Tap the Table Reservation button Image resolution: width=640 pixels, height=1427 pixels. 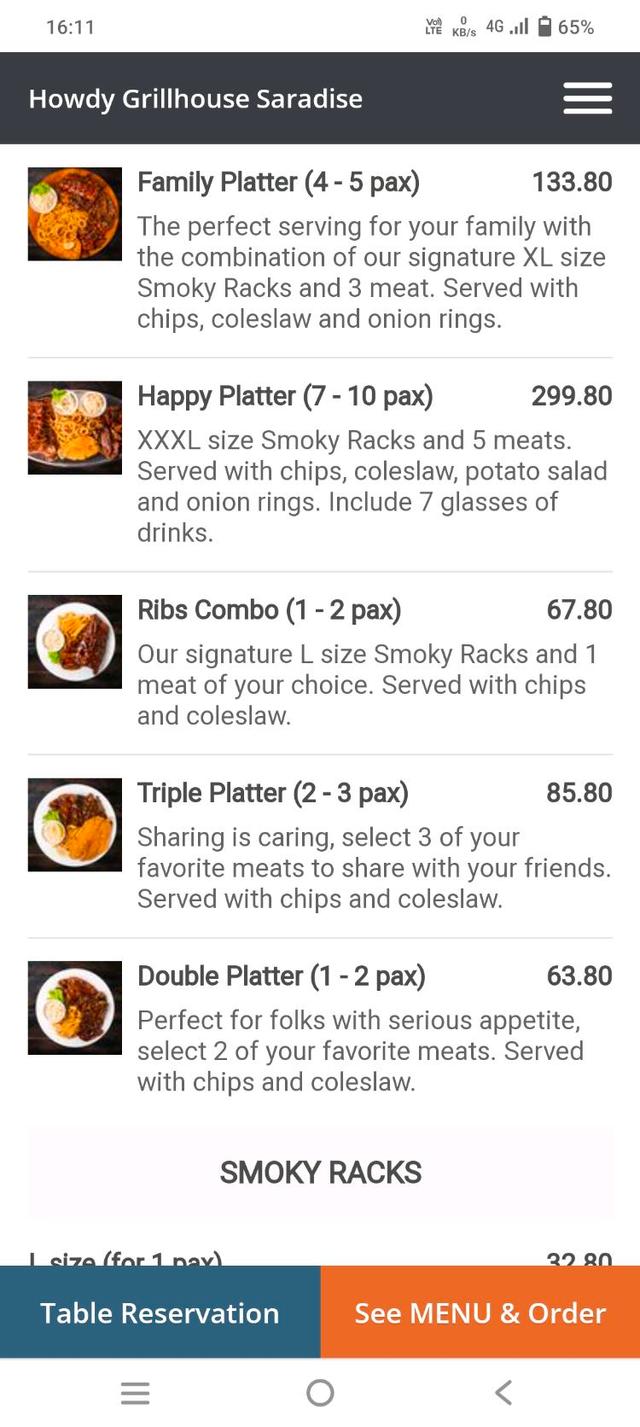tap(160, 1312)
